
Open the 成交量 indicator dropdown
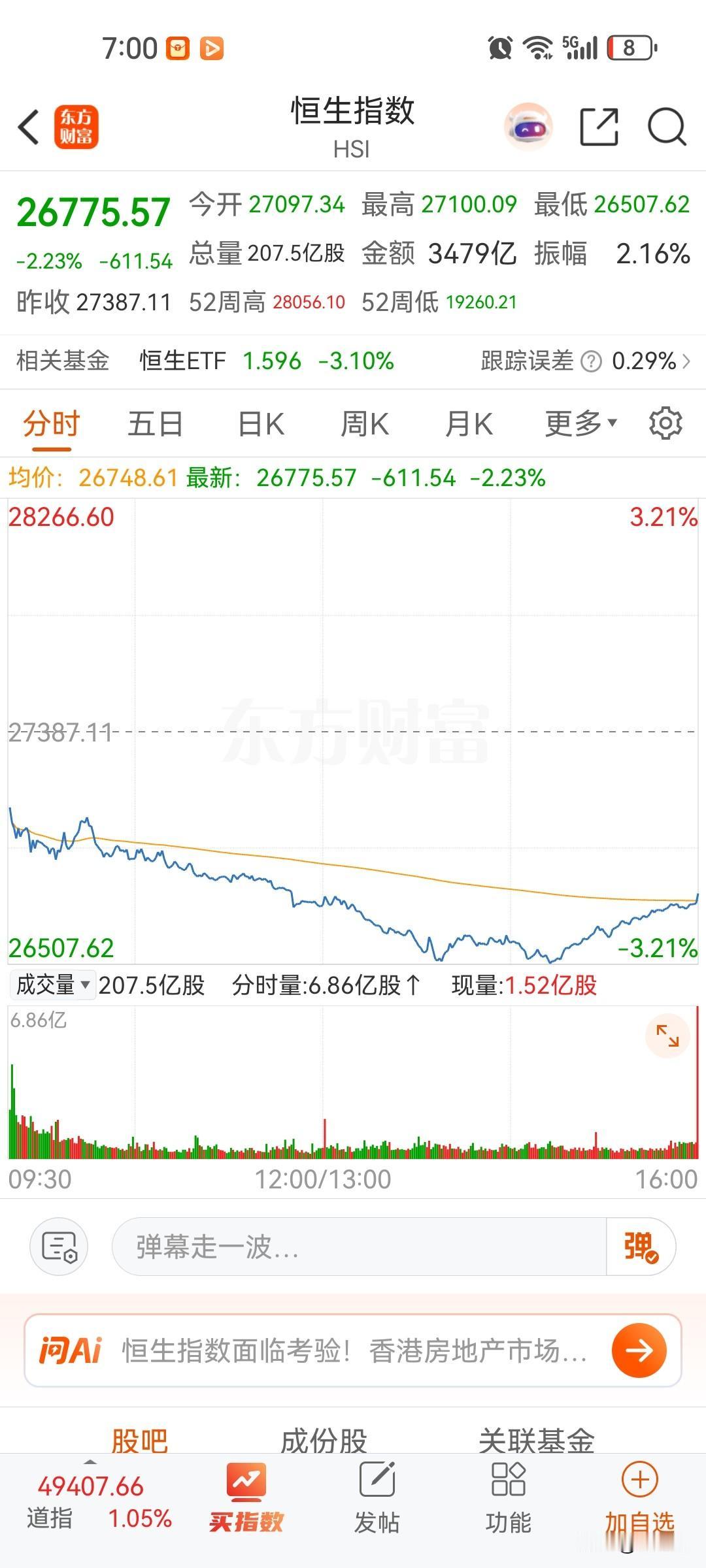pos(51,984)
